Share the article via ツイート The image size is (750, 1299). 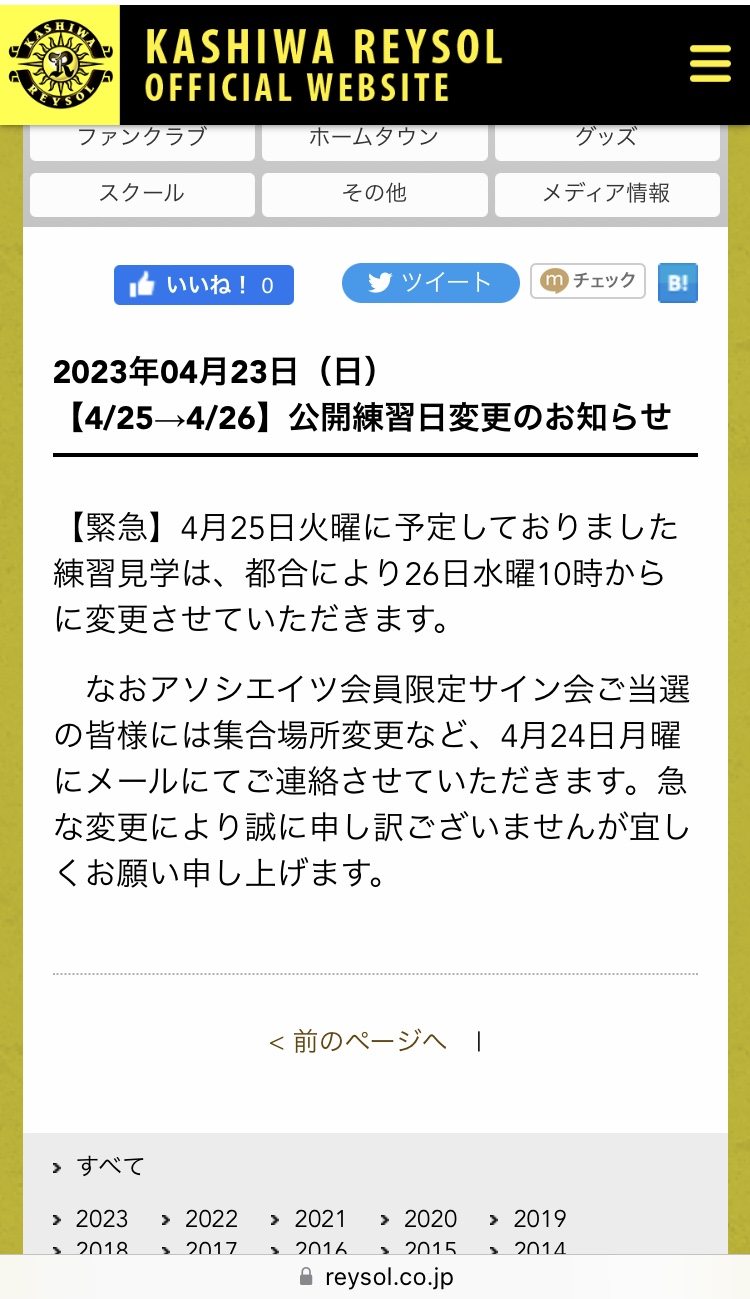(430, 283)
